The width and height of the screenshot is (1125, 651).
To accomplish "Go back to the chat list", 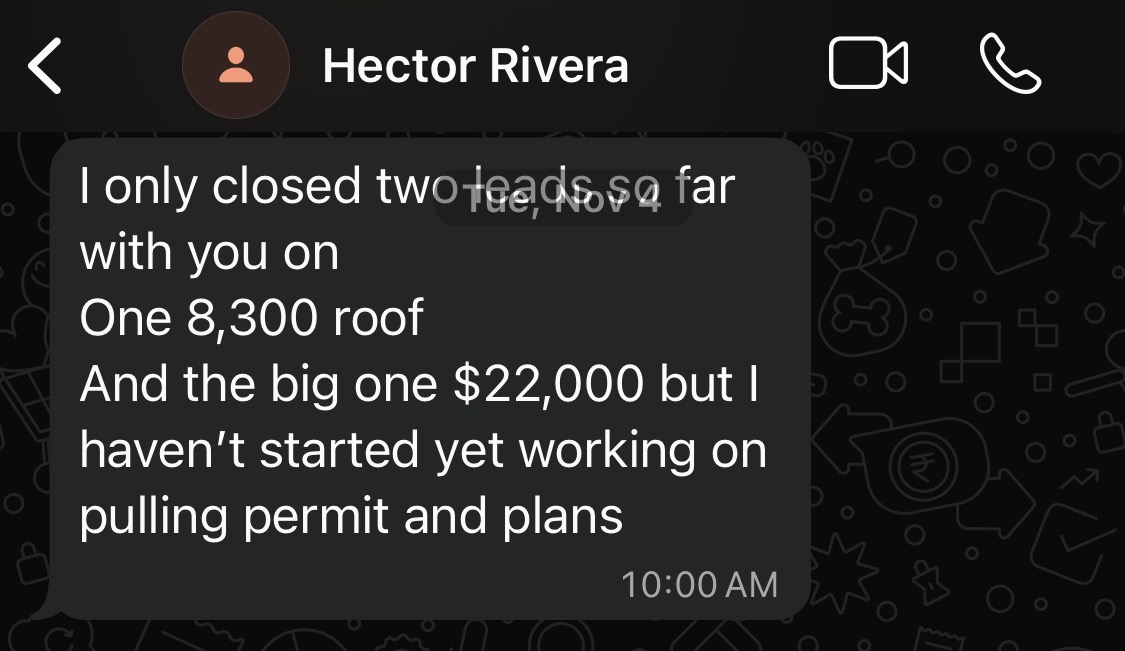I will pos(44,66).
